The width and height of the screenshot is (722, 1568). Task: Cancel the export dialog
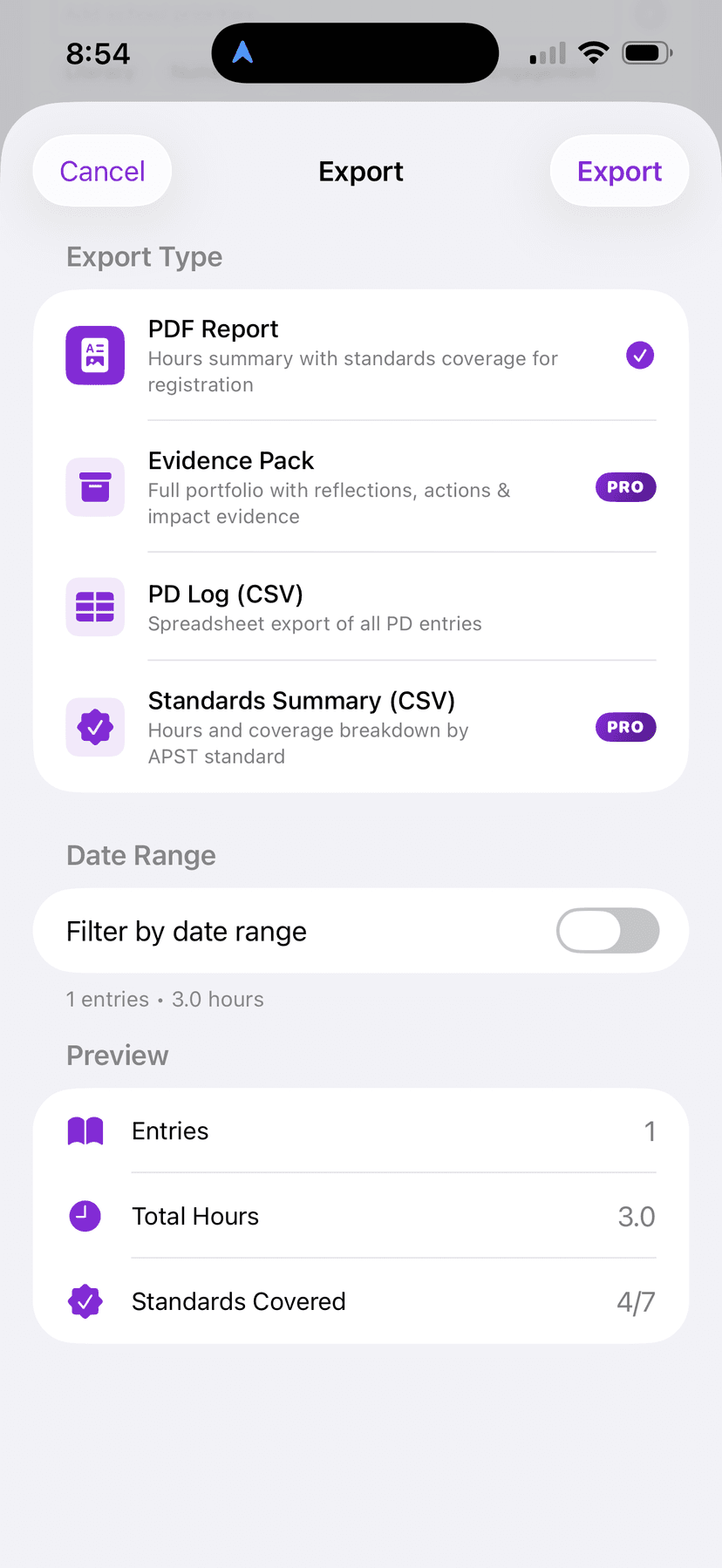102,171
